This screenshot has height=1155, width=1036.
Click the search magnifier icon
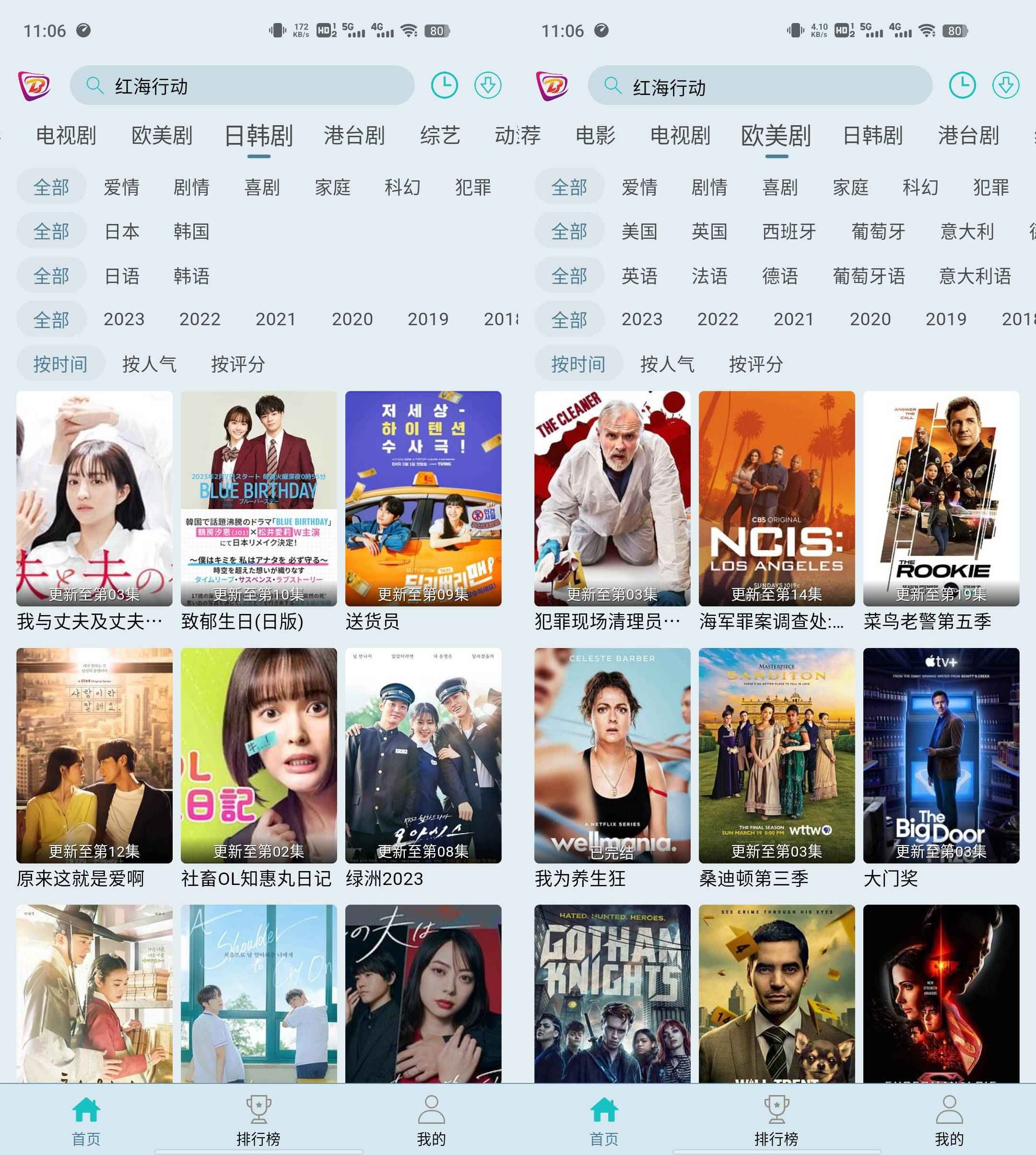click(x=94, y=85)
